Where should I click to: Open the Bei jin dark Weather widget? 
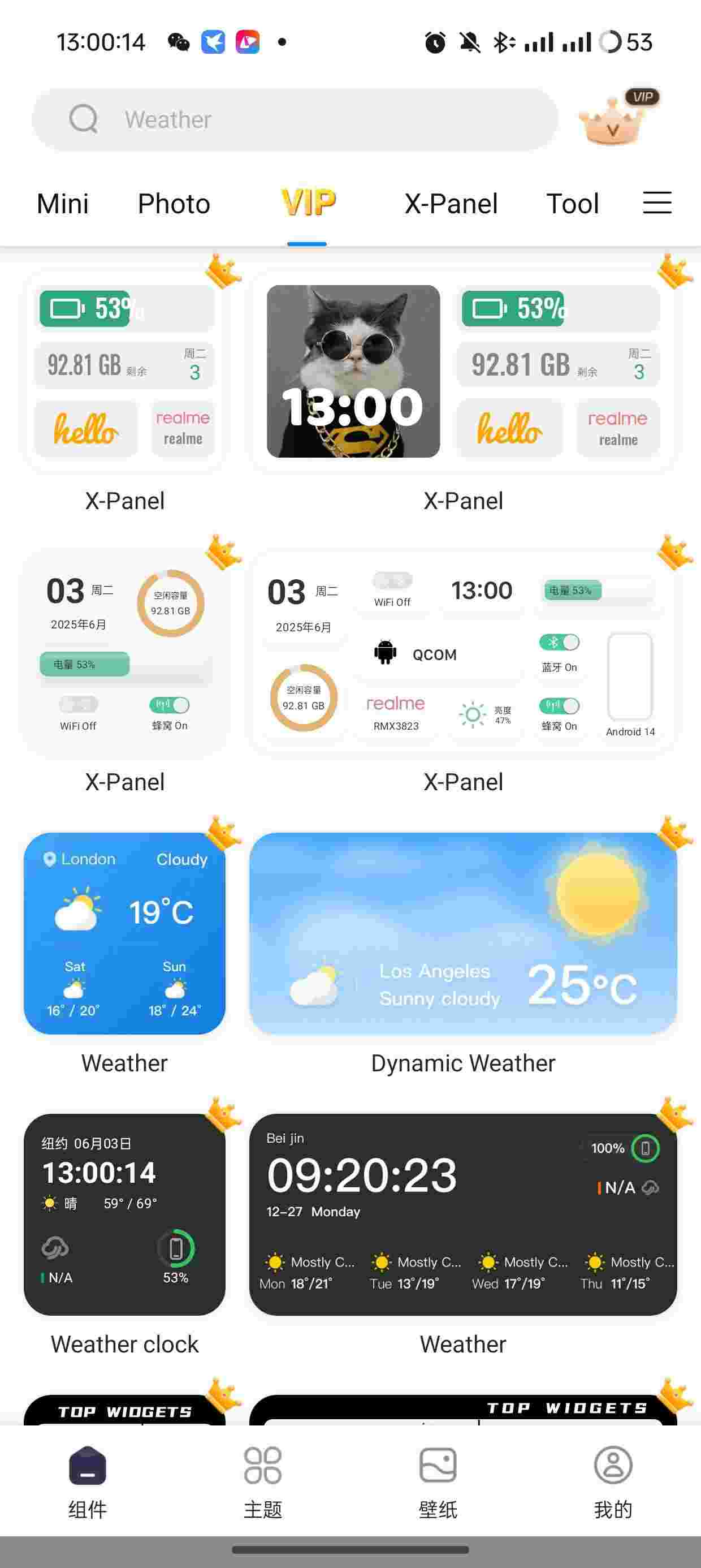462,1214
